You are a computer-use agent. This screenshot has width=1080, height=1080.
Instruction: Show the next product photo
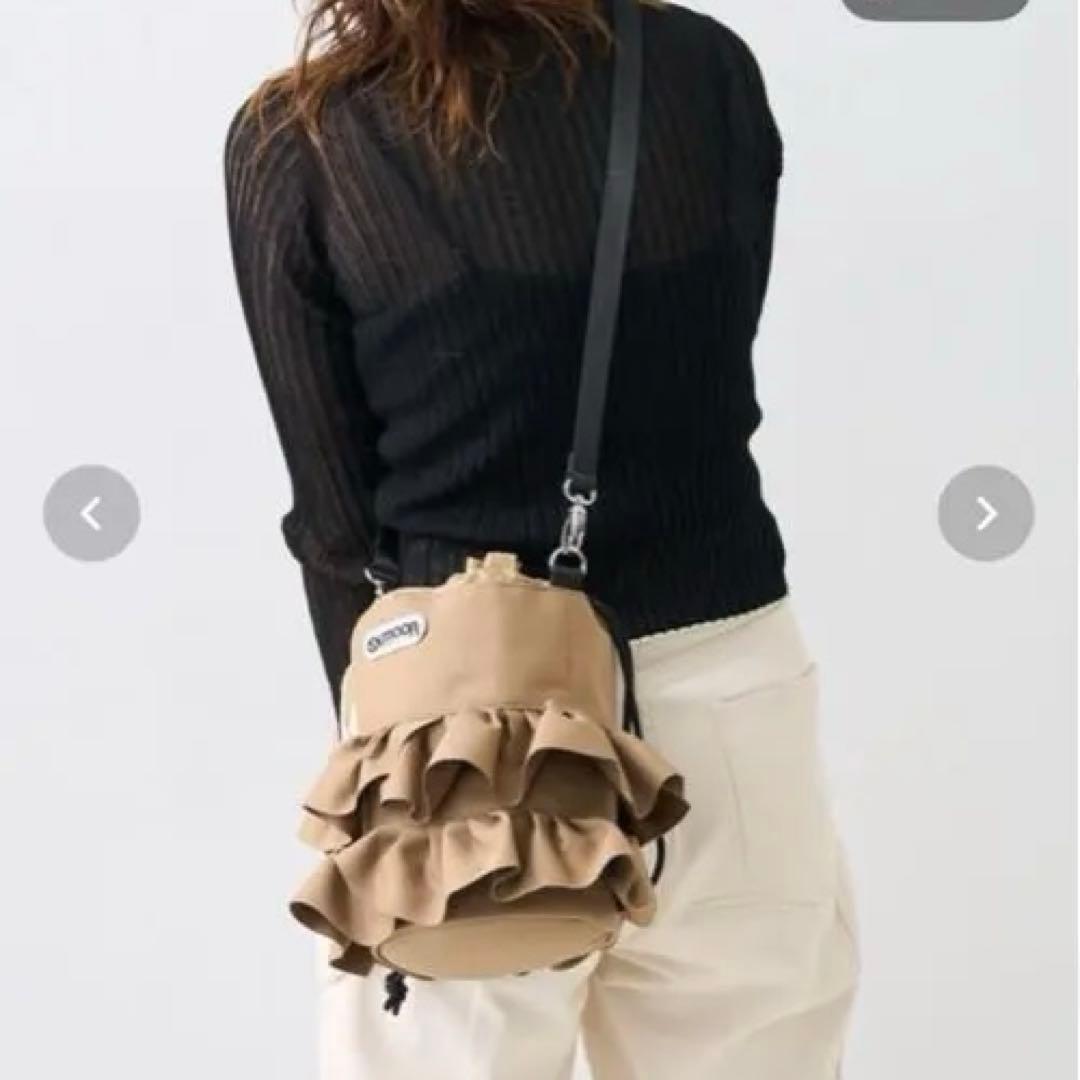pyautogui.click(x=986, y=513)
